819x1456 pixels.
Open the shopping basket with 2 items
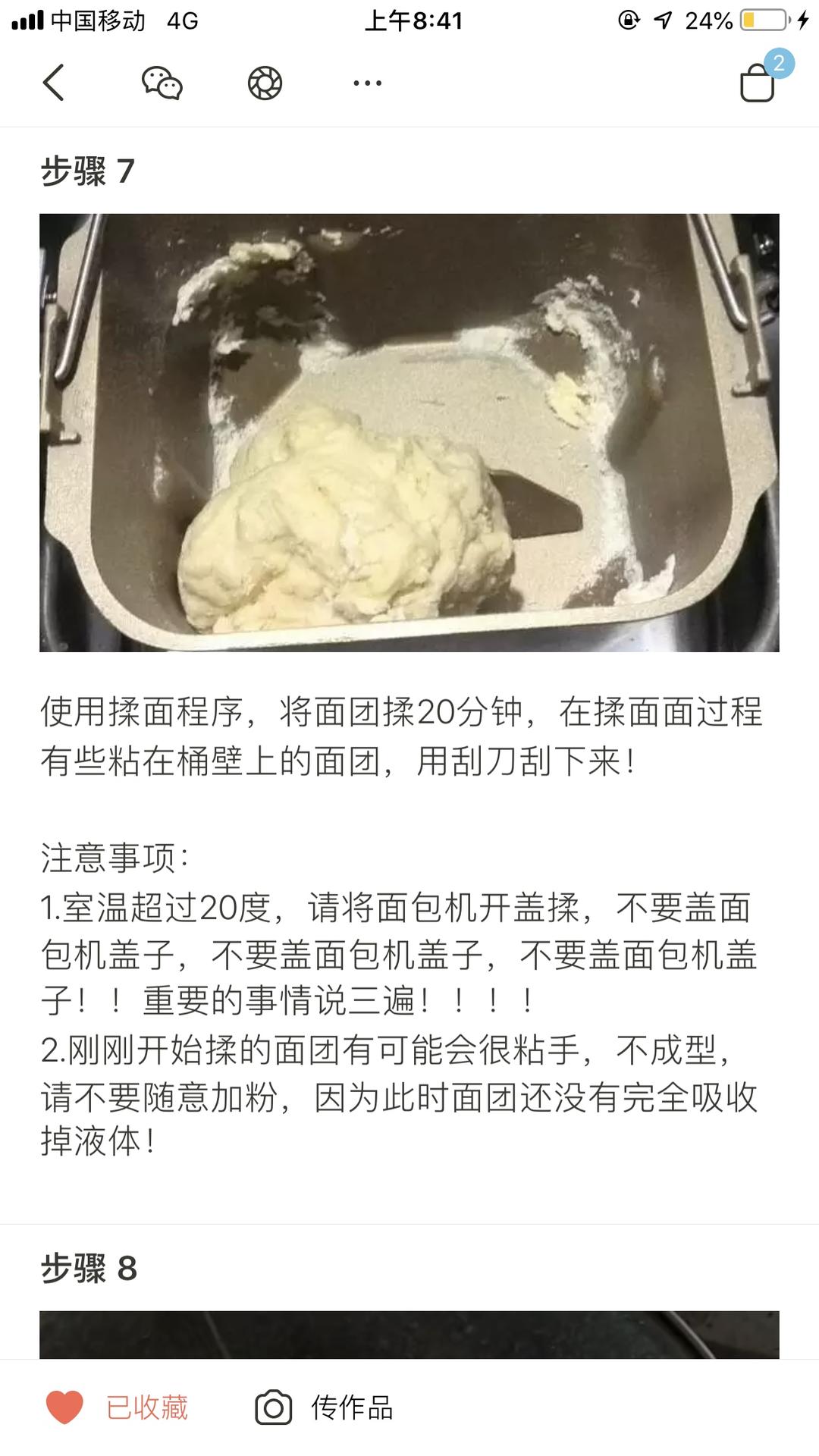[x=758, y=80]
